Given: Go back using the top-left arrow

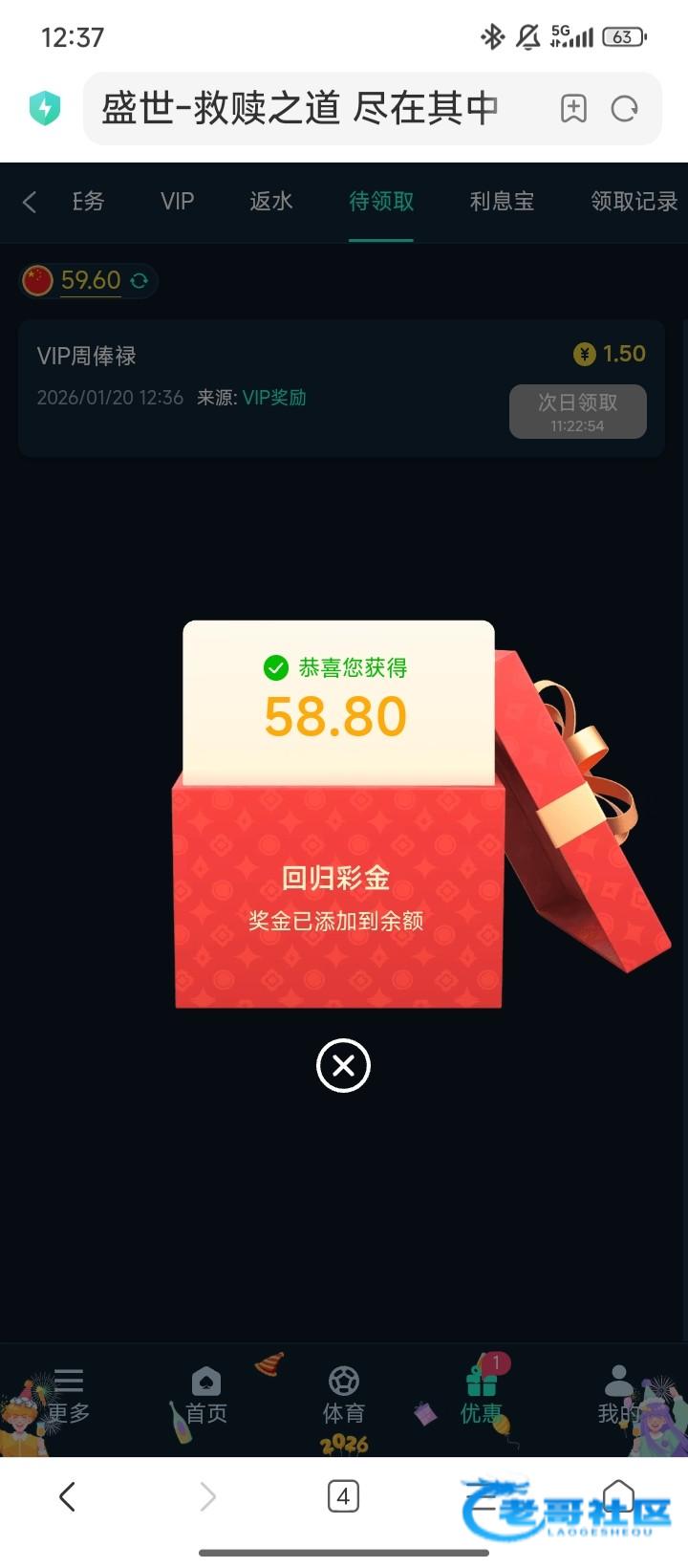Looking at the screenshot, I should pos(30,202).
